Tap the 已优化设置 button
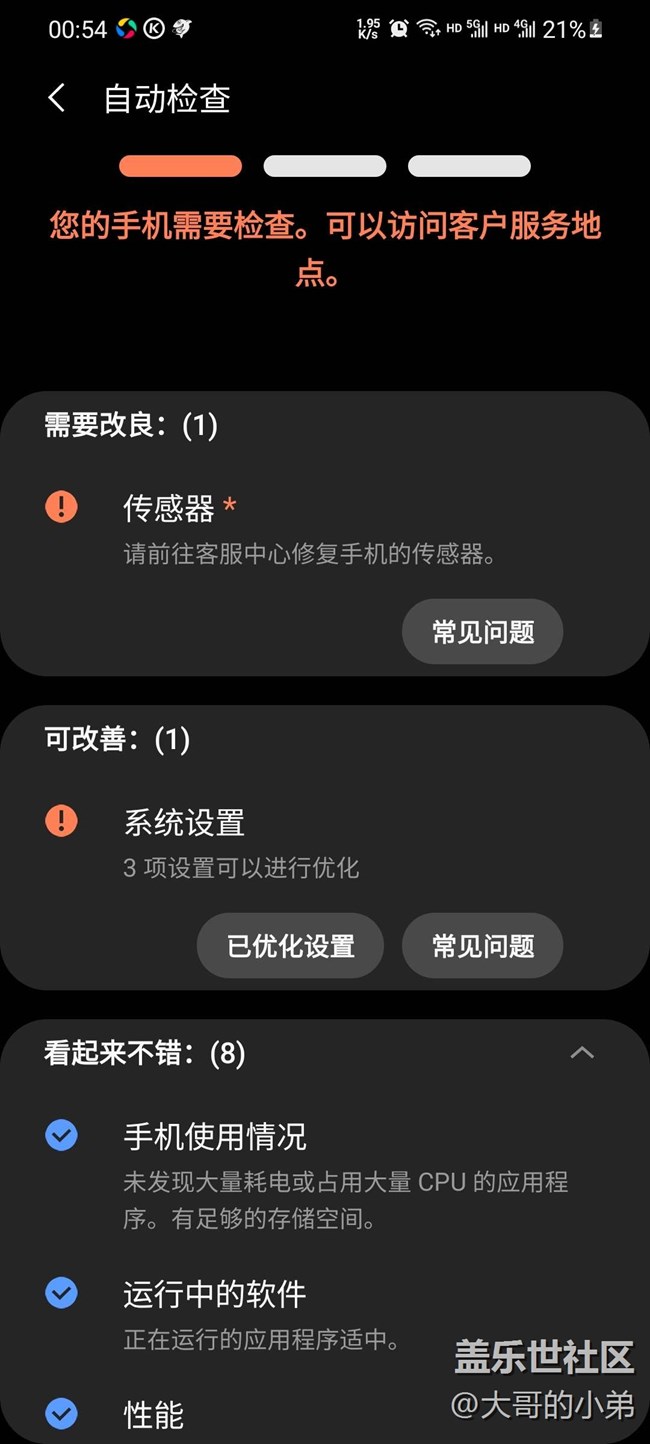Screen dimensions: 650x1444 (290, 946)
